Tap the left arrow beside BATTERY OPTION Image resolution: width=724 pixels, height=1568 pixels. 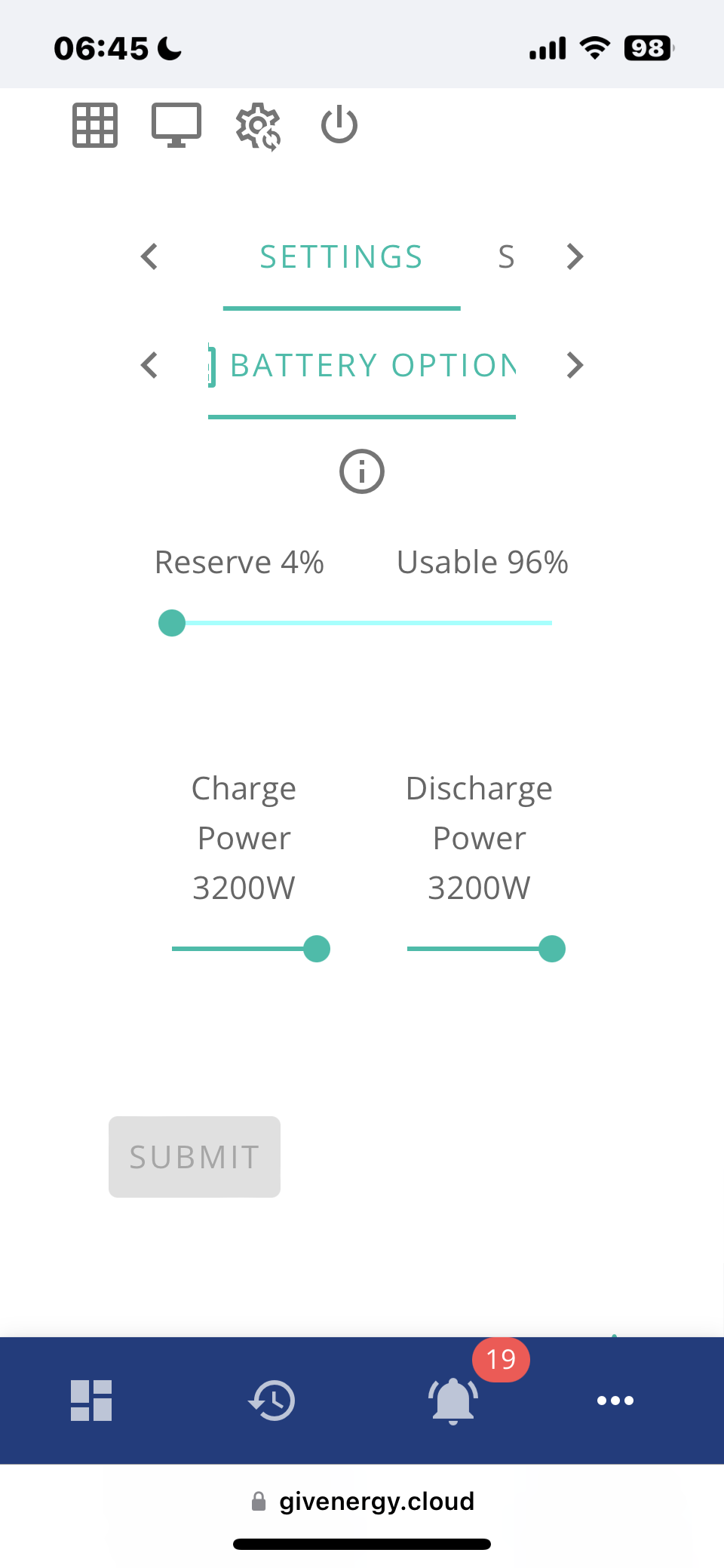[149, 365]
